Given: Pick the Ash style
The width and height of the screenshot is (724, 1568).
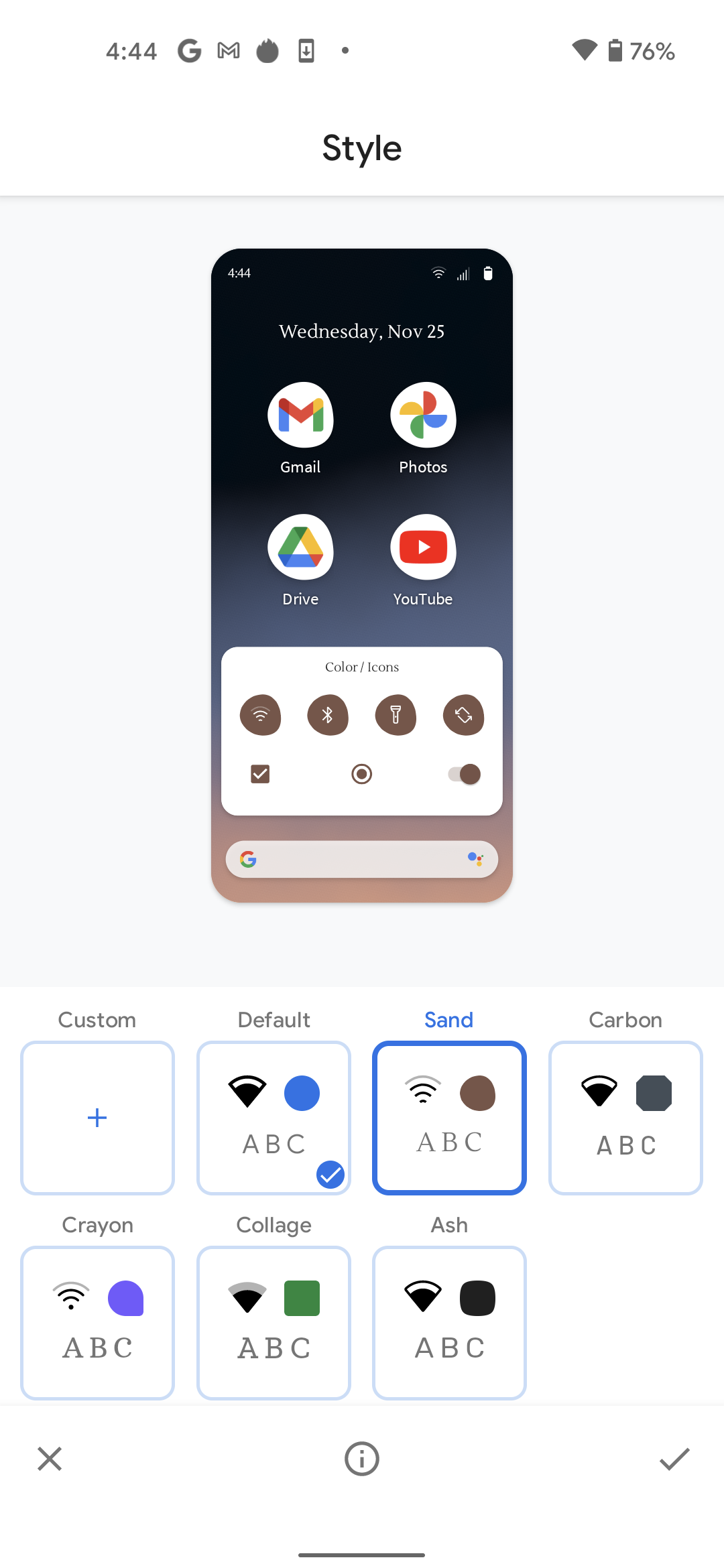Looking at the screenshot, I should 449,1323.
